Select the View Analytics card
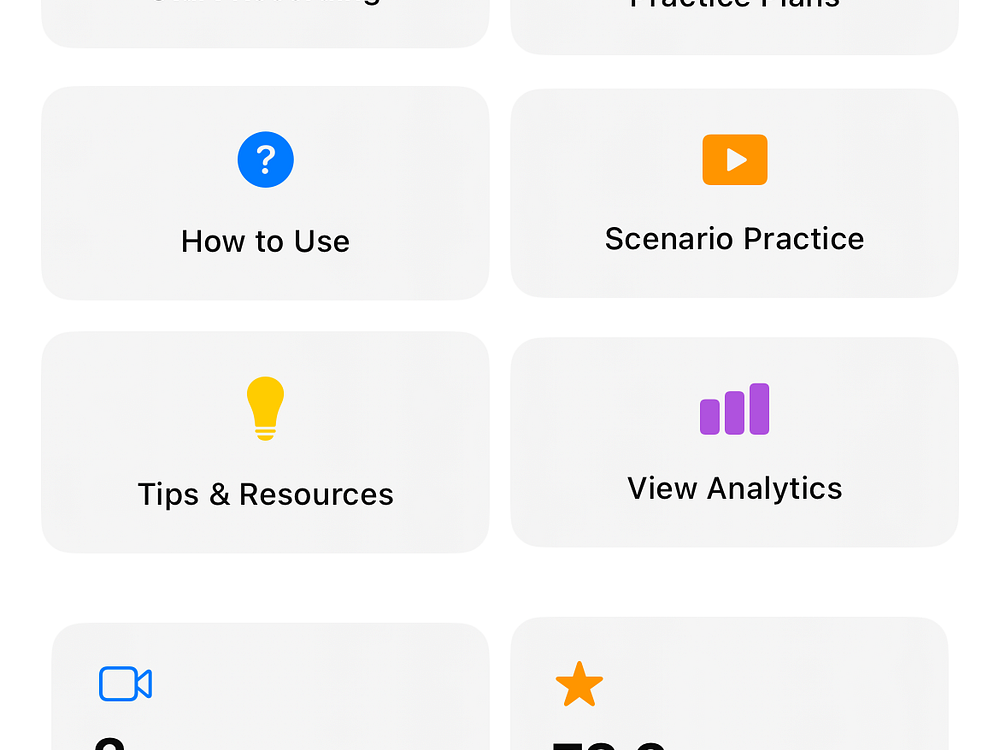The width and height of the screenshot is (1000, 750). (x=734, y=442)
